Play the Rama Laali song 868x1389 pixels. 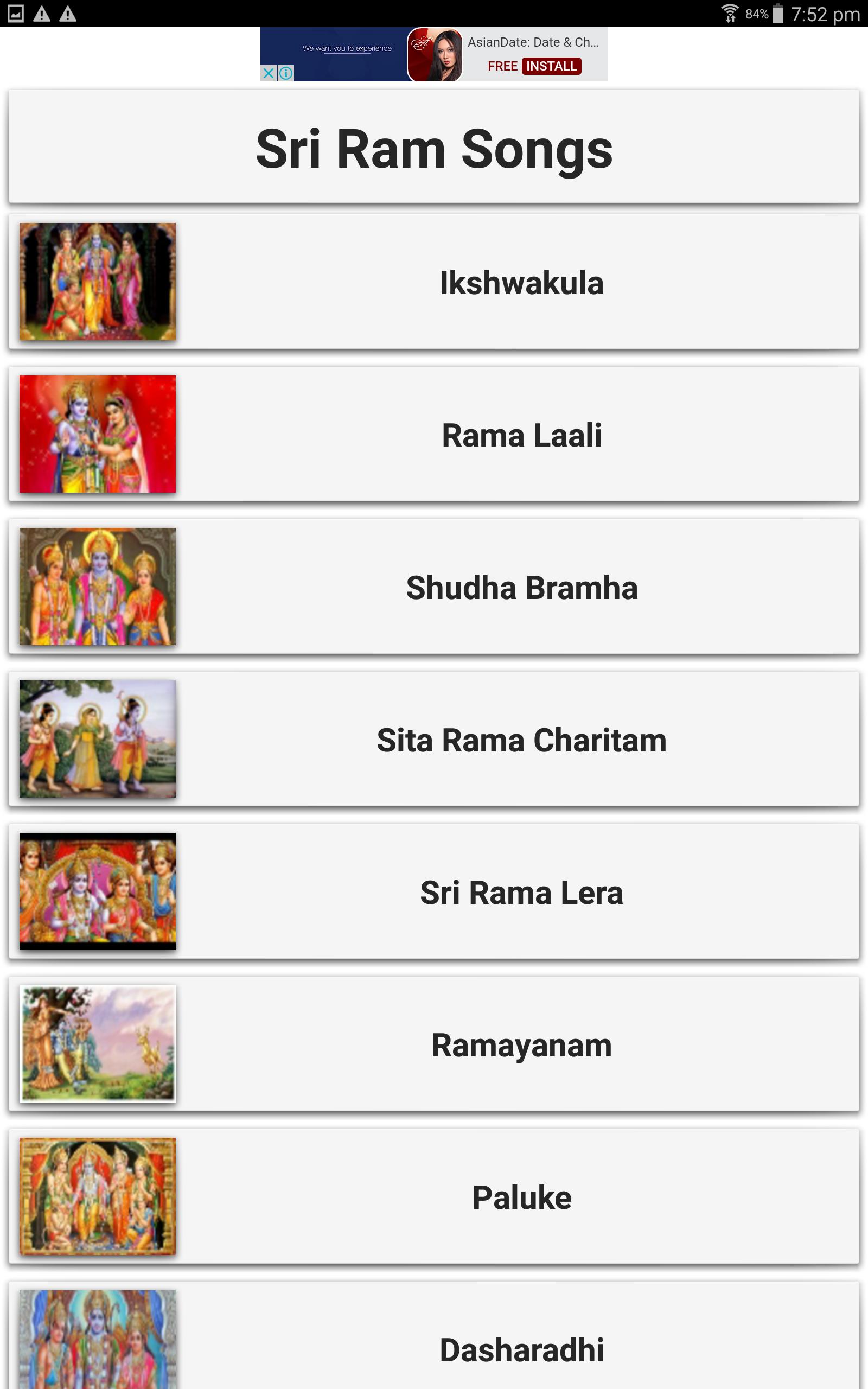point(521,435)
